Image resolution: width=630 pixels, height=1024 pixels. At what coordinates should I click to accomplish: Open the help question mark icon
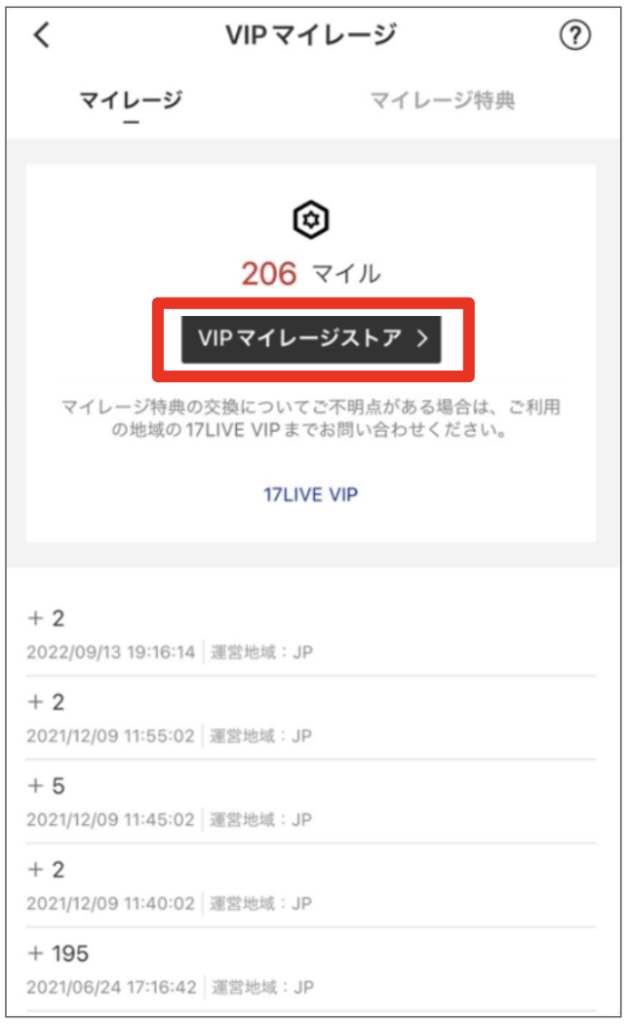tap(574, 36)
